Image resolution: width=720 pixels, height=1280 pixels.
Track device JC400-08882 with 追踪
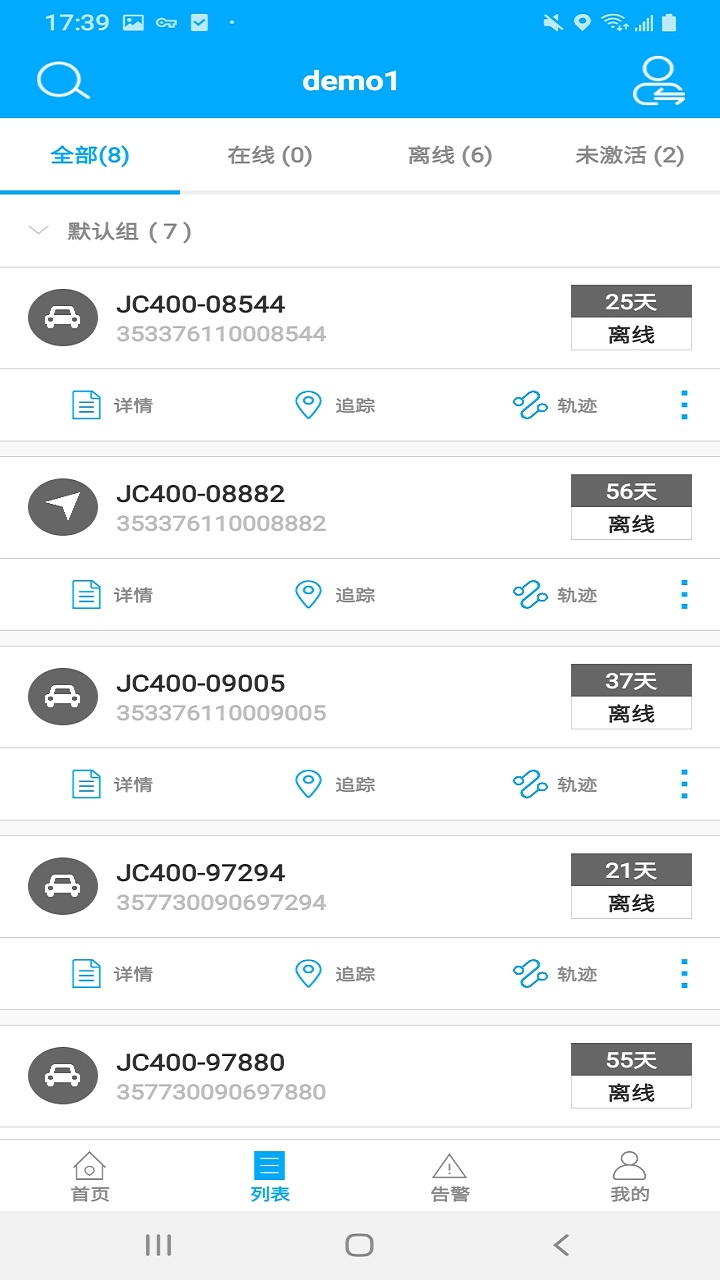(335, 595)
